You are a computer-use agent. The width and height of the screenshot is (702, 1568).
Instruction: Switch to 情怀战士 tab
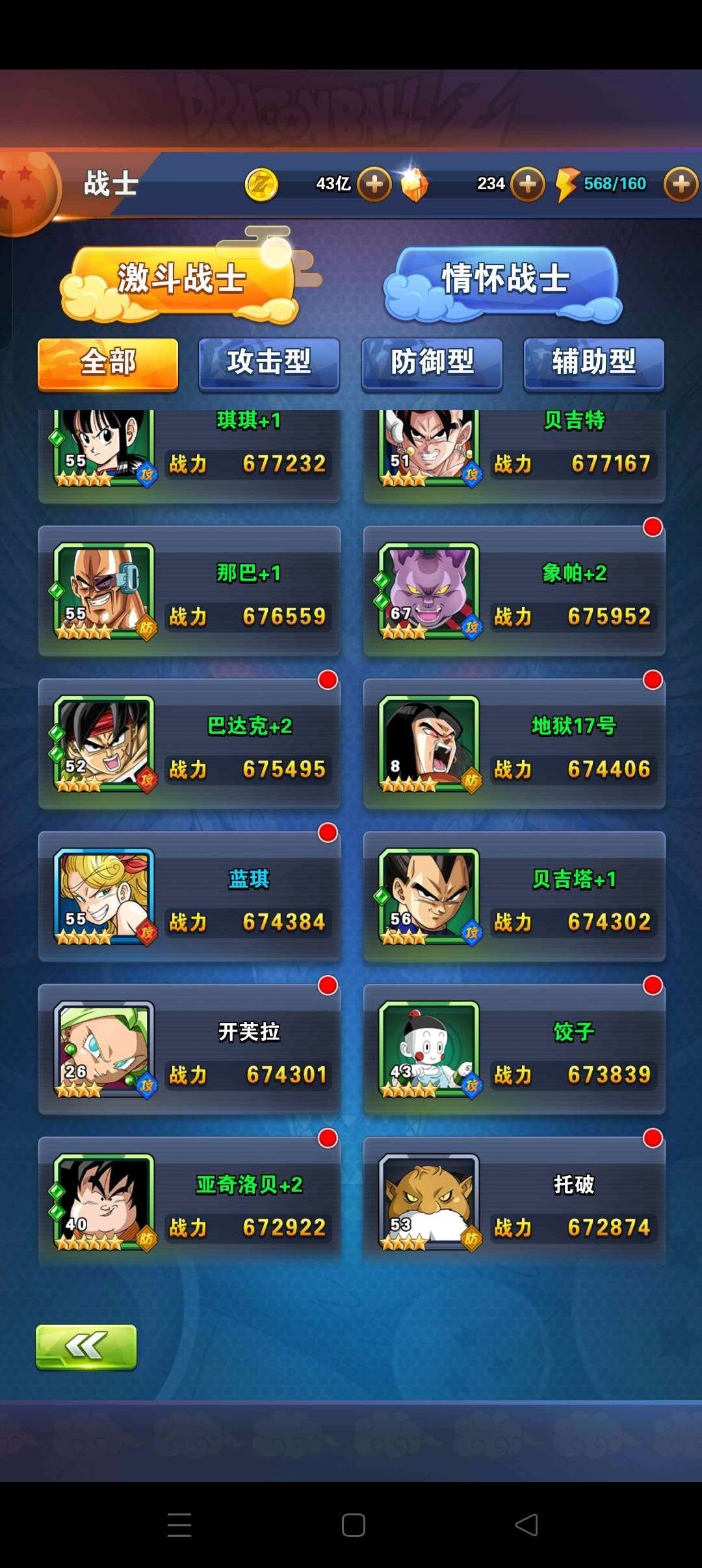[x=505, y=280]
